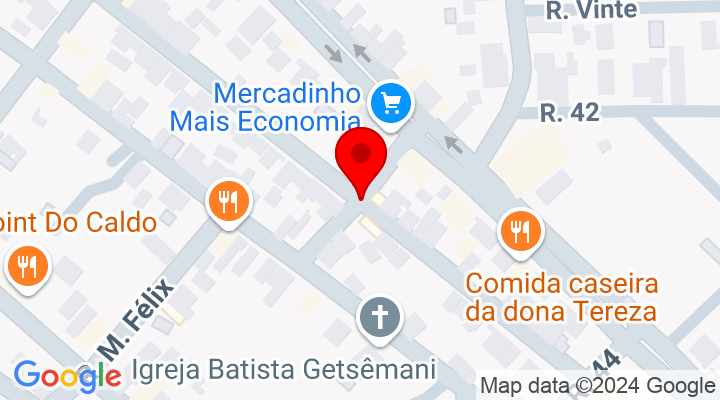Screen dimensions: 720x400
Task: Select the red location pin
Action: [x=361, y=158]
